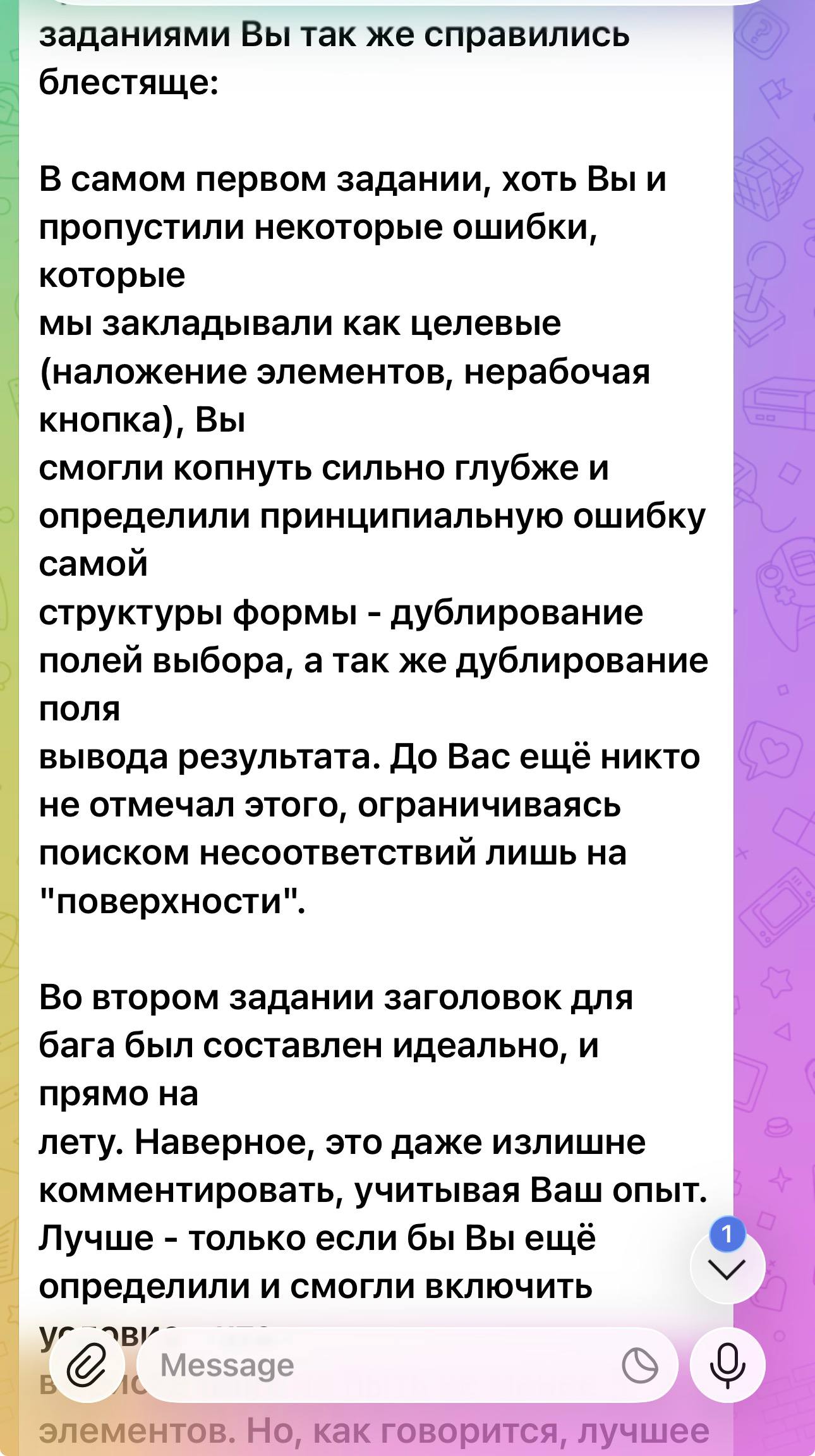Tap the microphone voice message button
Screen dimensions: 815x1456
pyautogui.click(x=727, y=1366)
